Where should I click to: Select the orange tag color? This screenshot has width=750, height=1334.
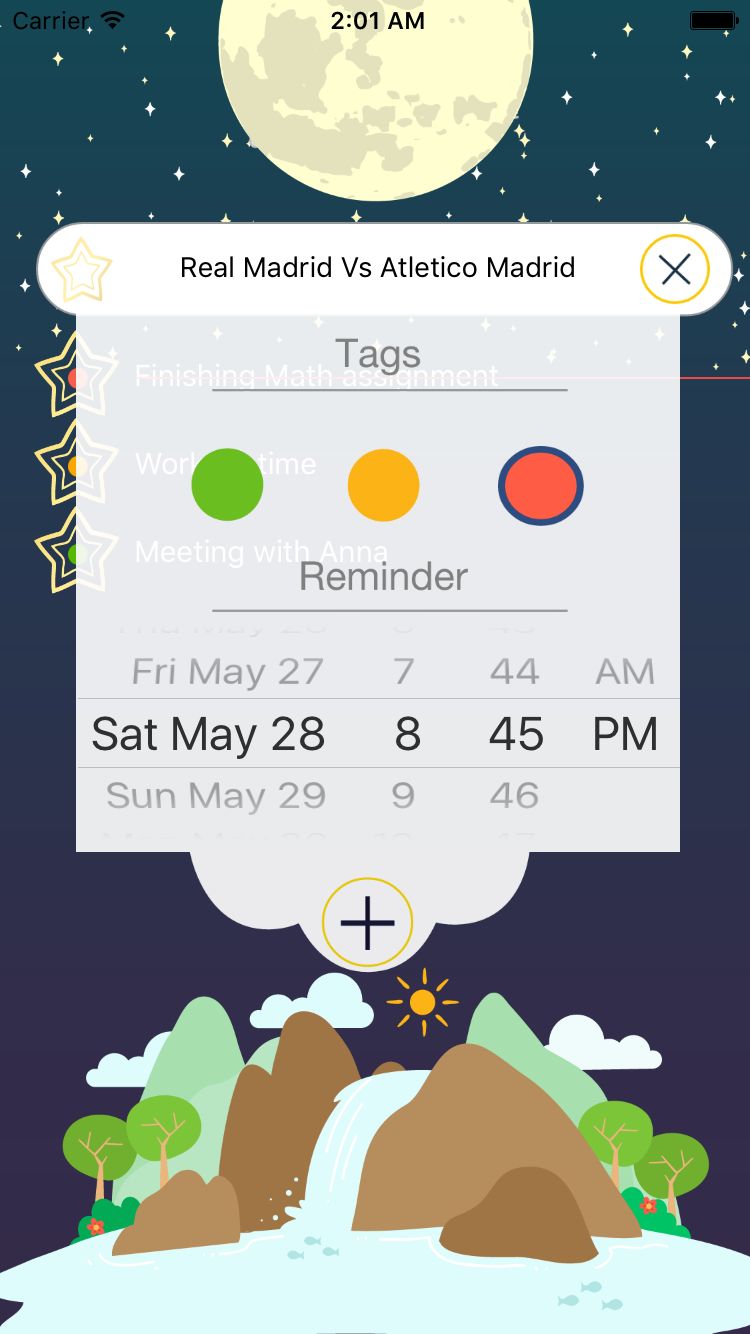(x=383, y=485)
